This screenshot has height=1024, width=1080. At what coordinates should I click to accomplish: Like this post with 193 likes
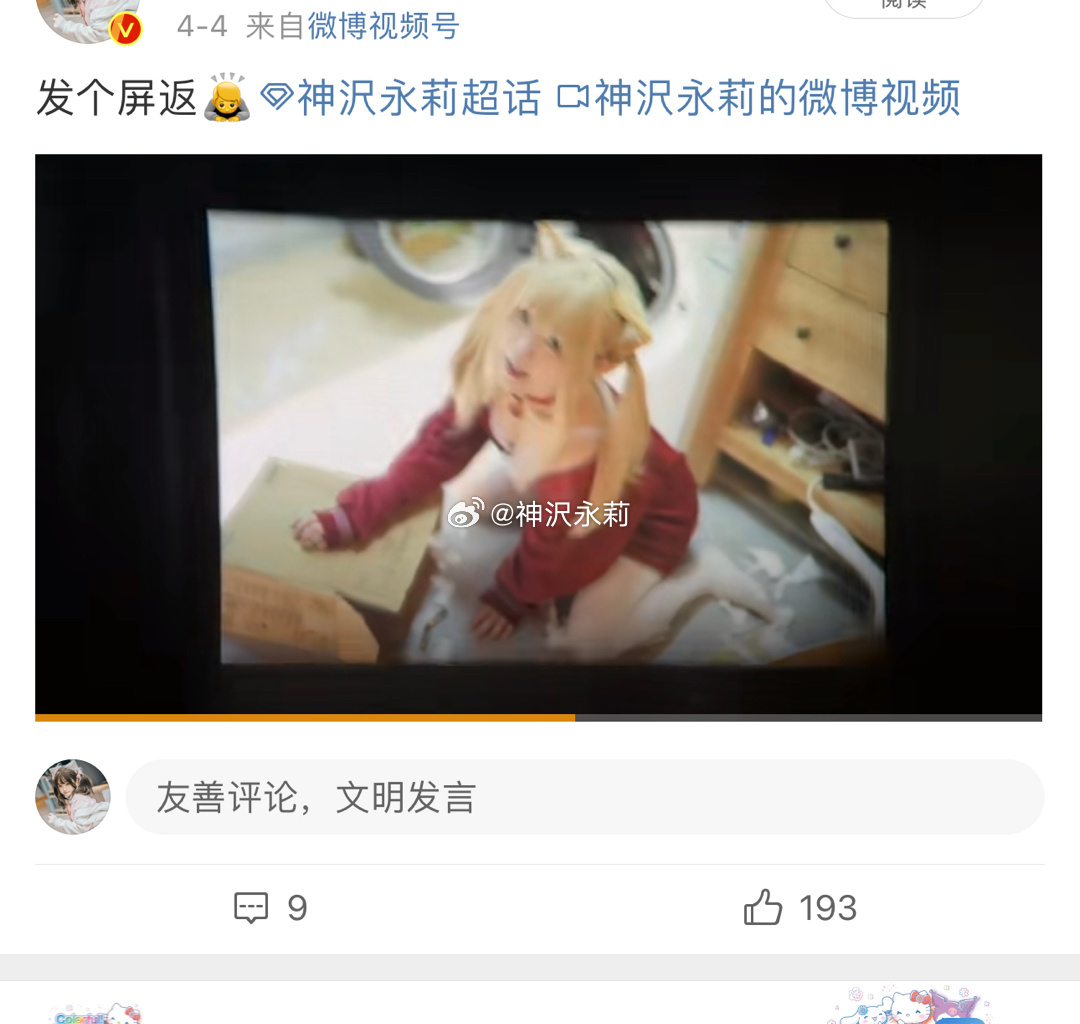point(800,908)
